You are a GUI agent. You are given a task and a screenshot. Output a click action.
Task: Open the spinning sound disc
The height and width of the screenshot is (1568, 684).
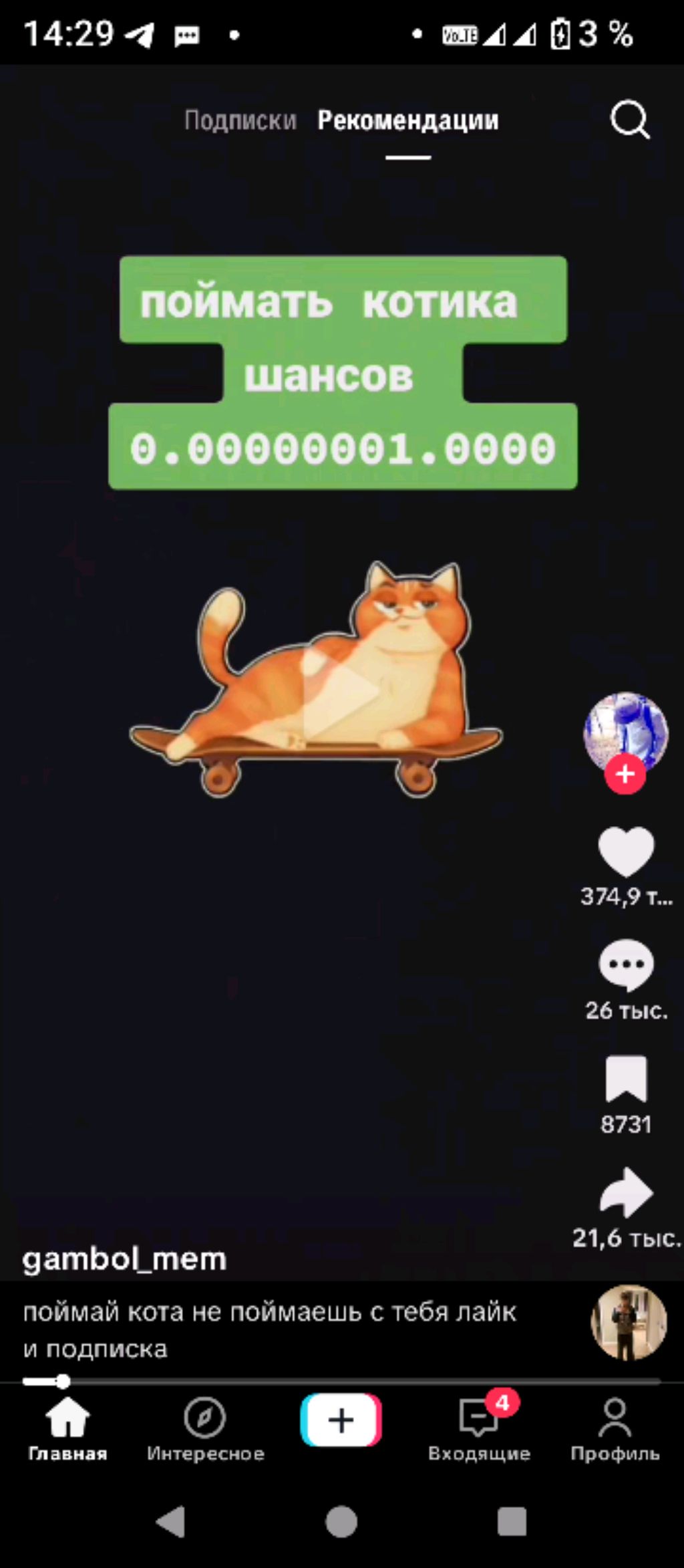pyautogui.click(x=629, y=1322)
